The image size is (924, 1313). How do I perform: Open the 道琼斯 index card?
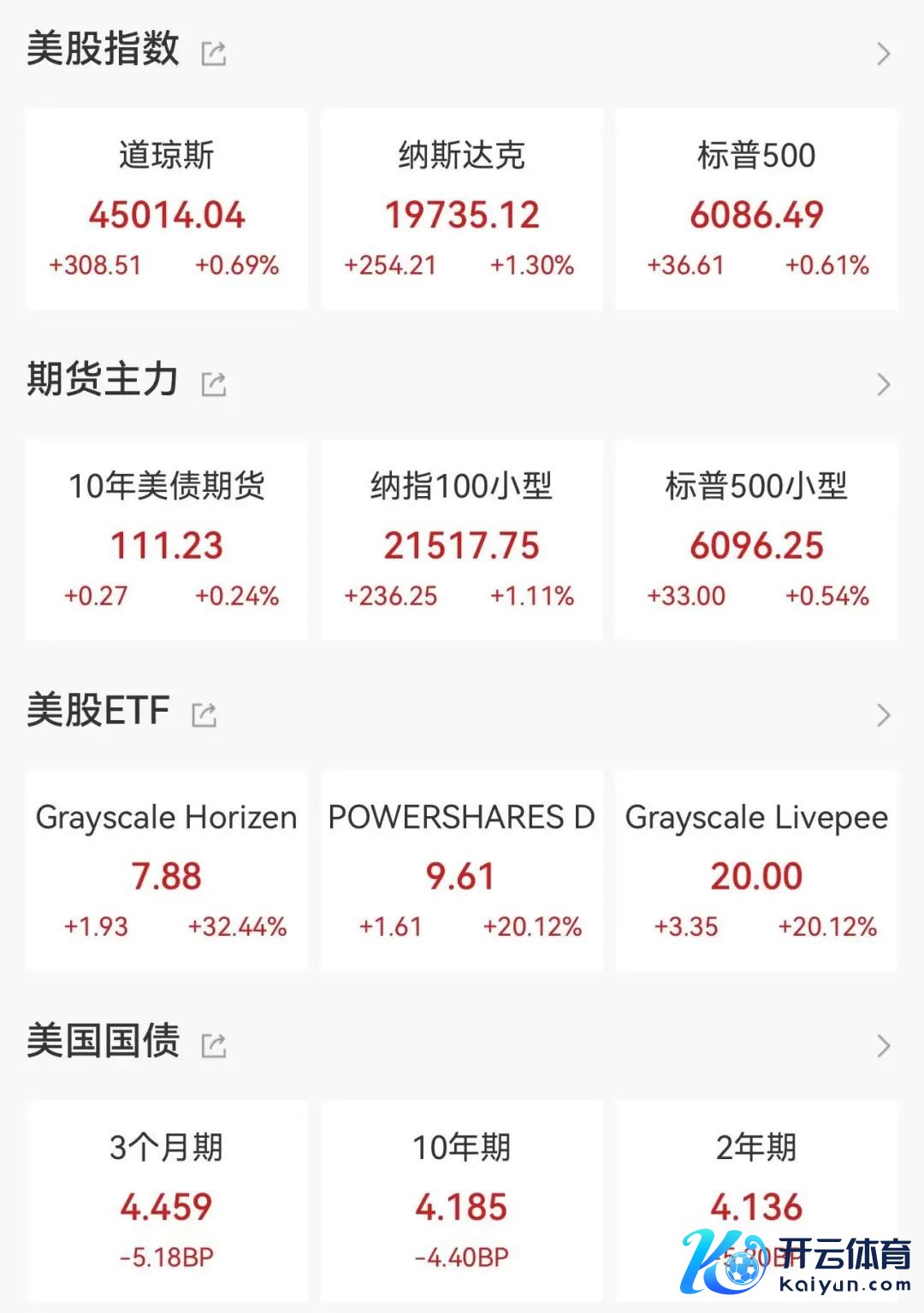tap(167, 209)
